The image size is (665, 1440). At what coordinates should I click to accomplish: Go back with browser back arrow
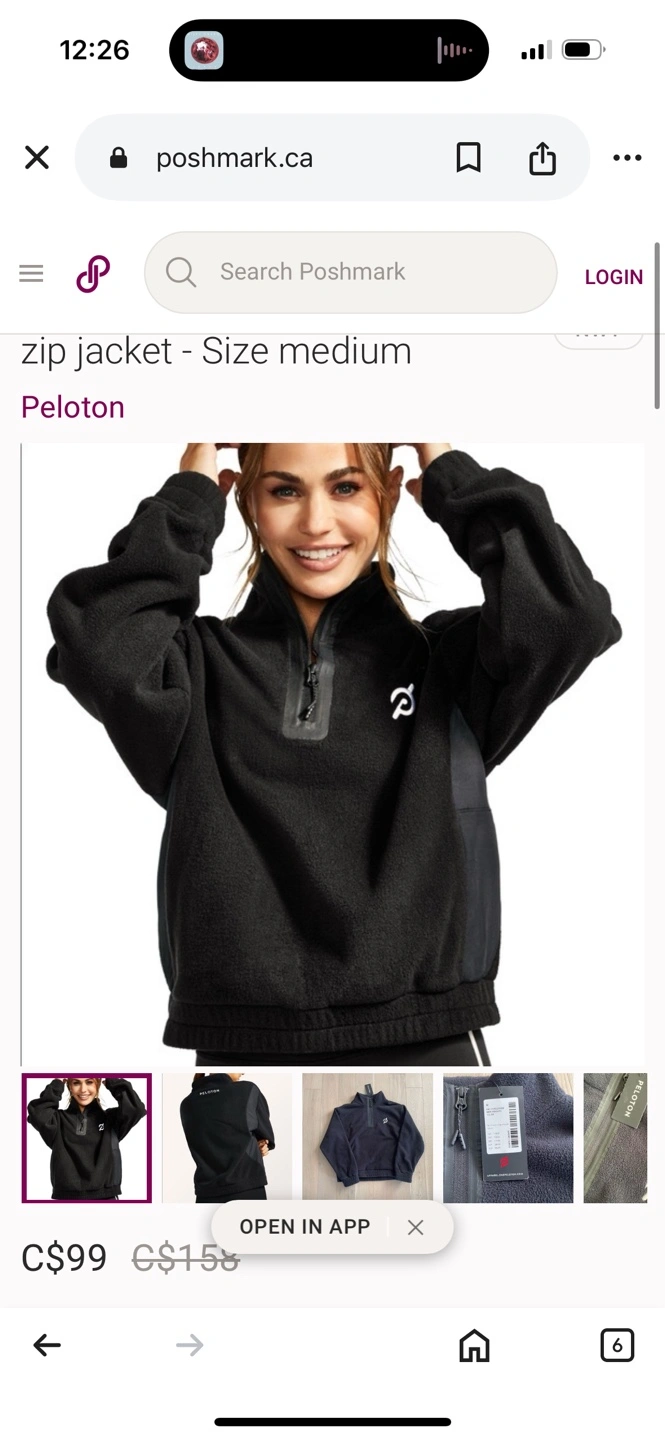[x=47, y=1346]
